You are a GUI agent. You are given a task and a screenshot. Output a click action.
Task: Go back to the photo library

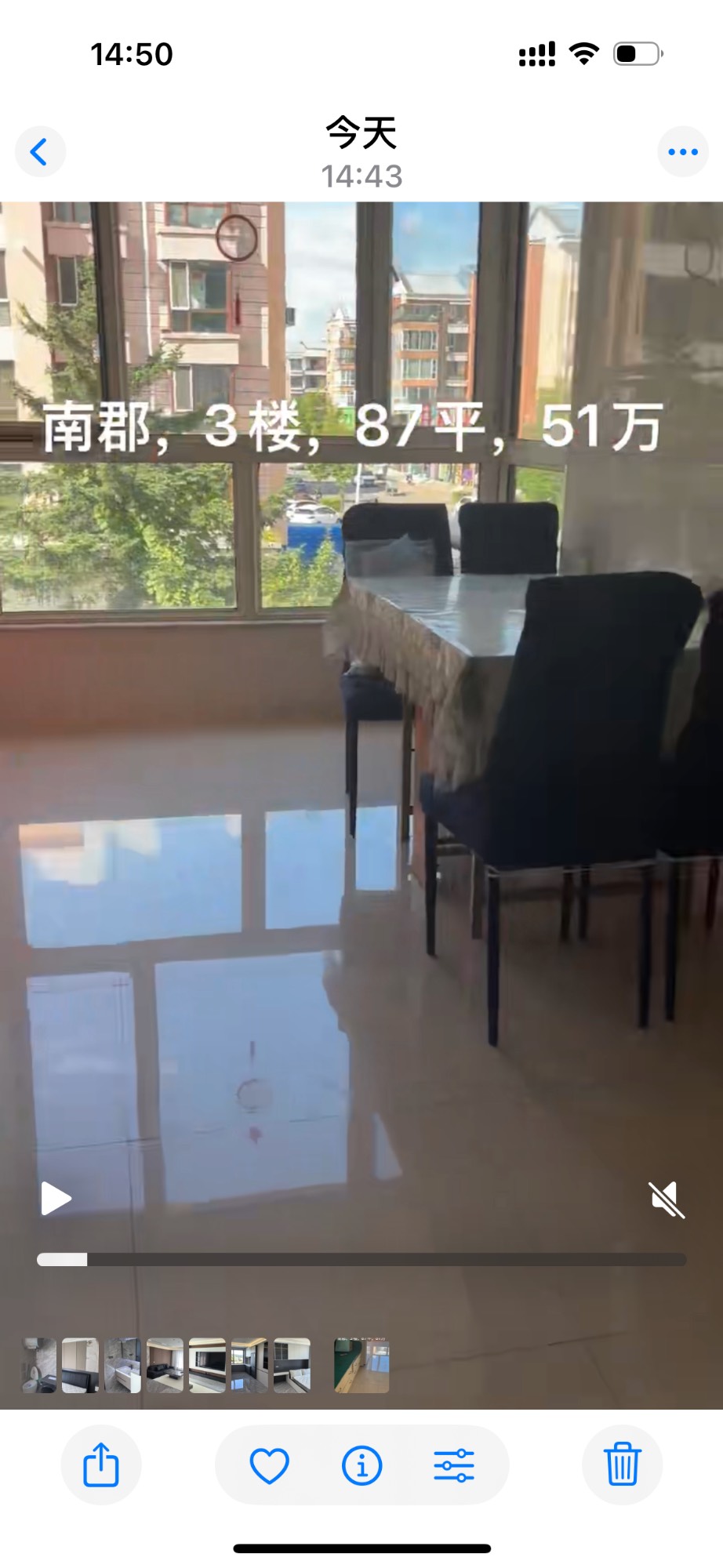click(40, 151)
